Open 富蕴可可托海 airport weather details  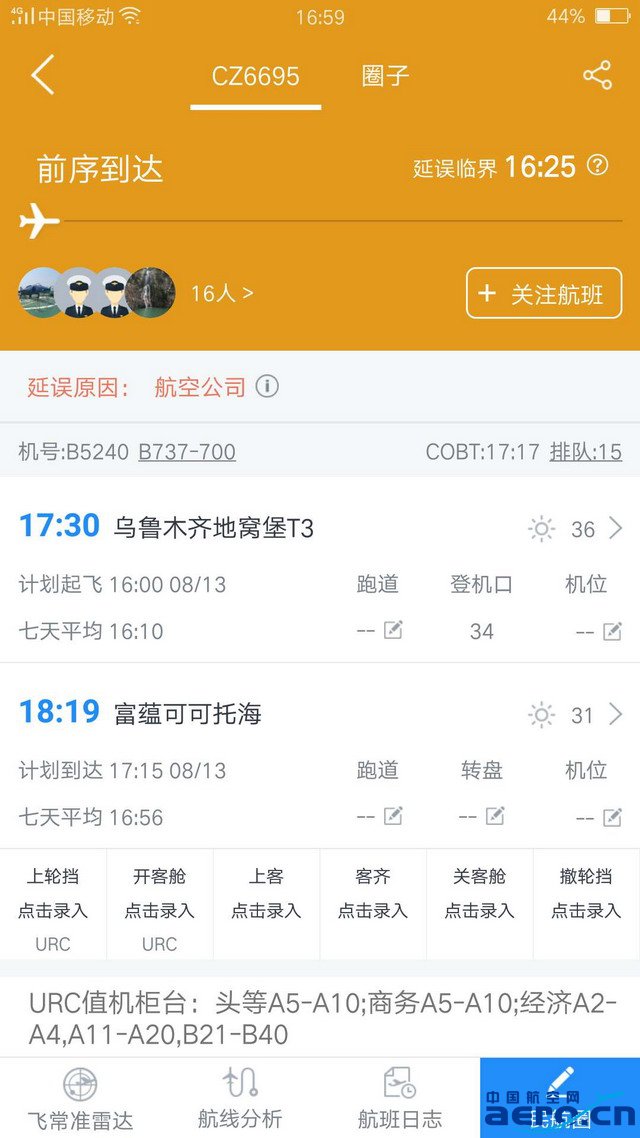point(575,716)
